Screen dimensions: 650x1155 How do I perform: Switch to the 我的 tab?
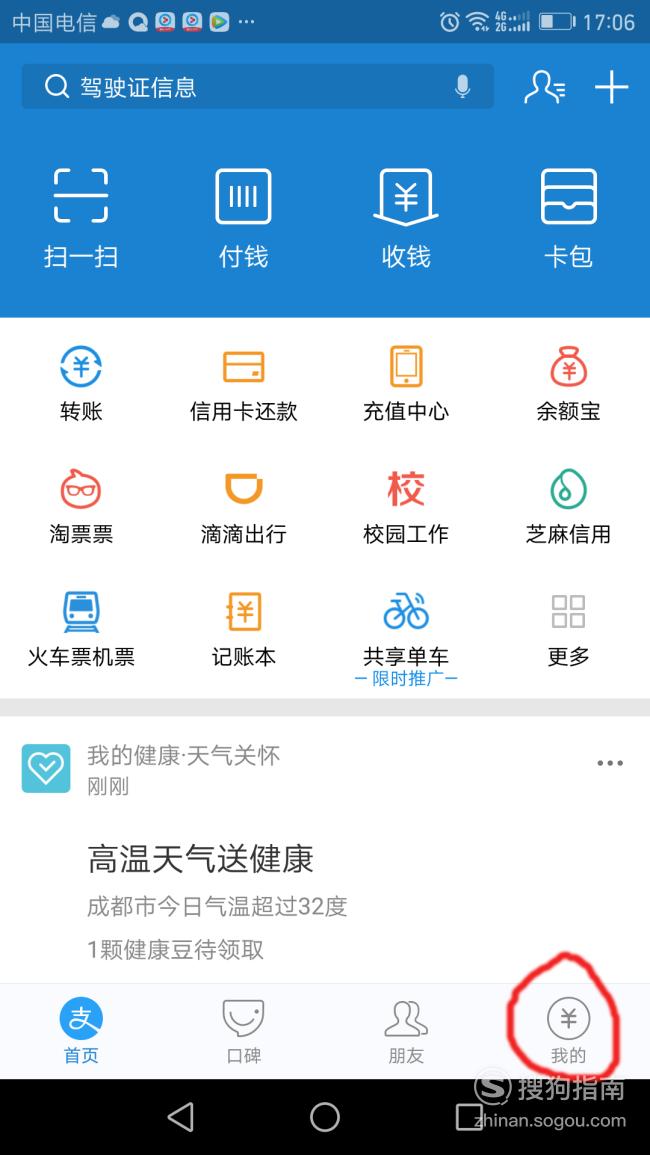point(568,1032)
